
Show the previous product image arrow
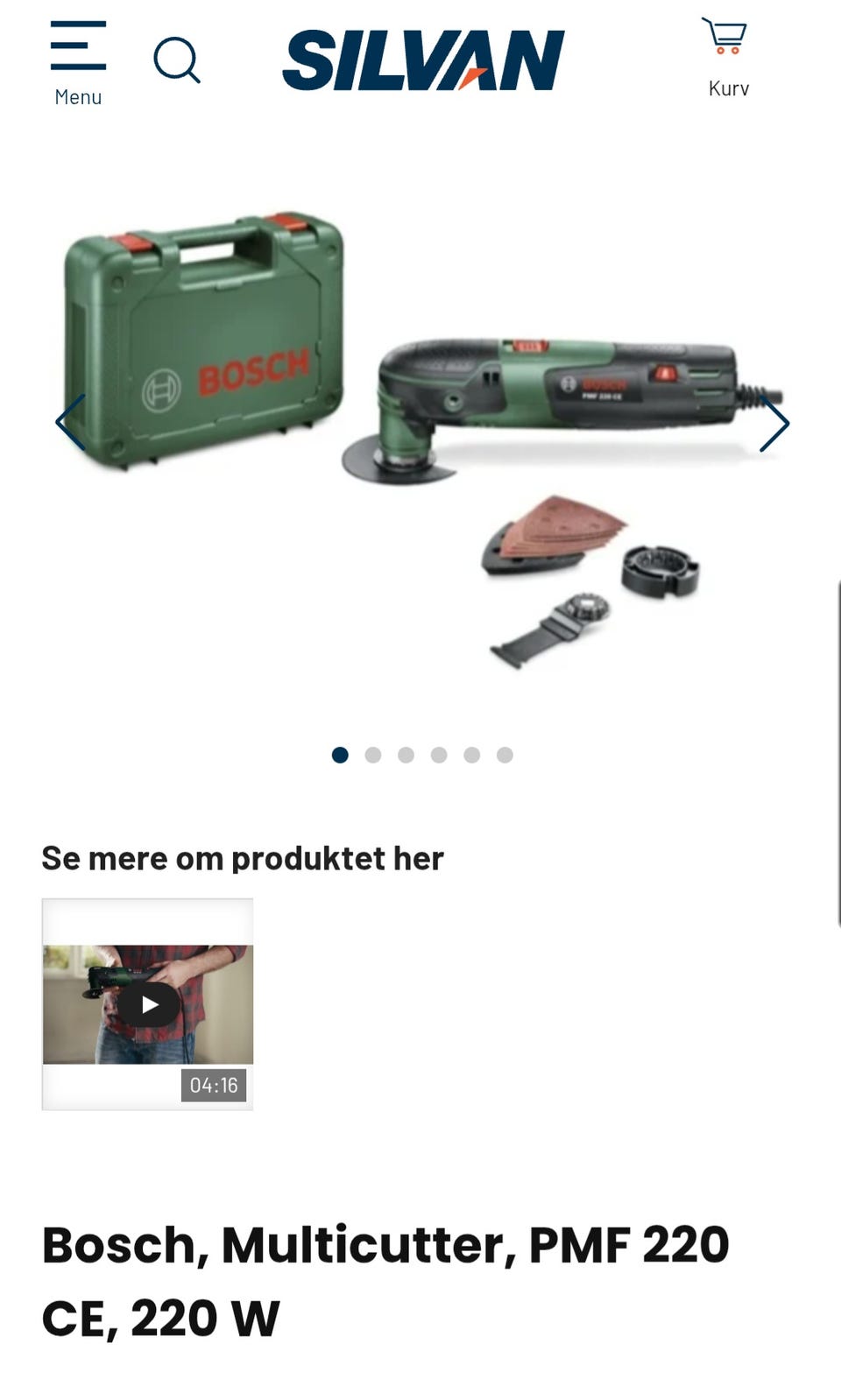point(70,423)
